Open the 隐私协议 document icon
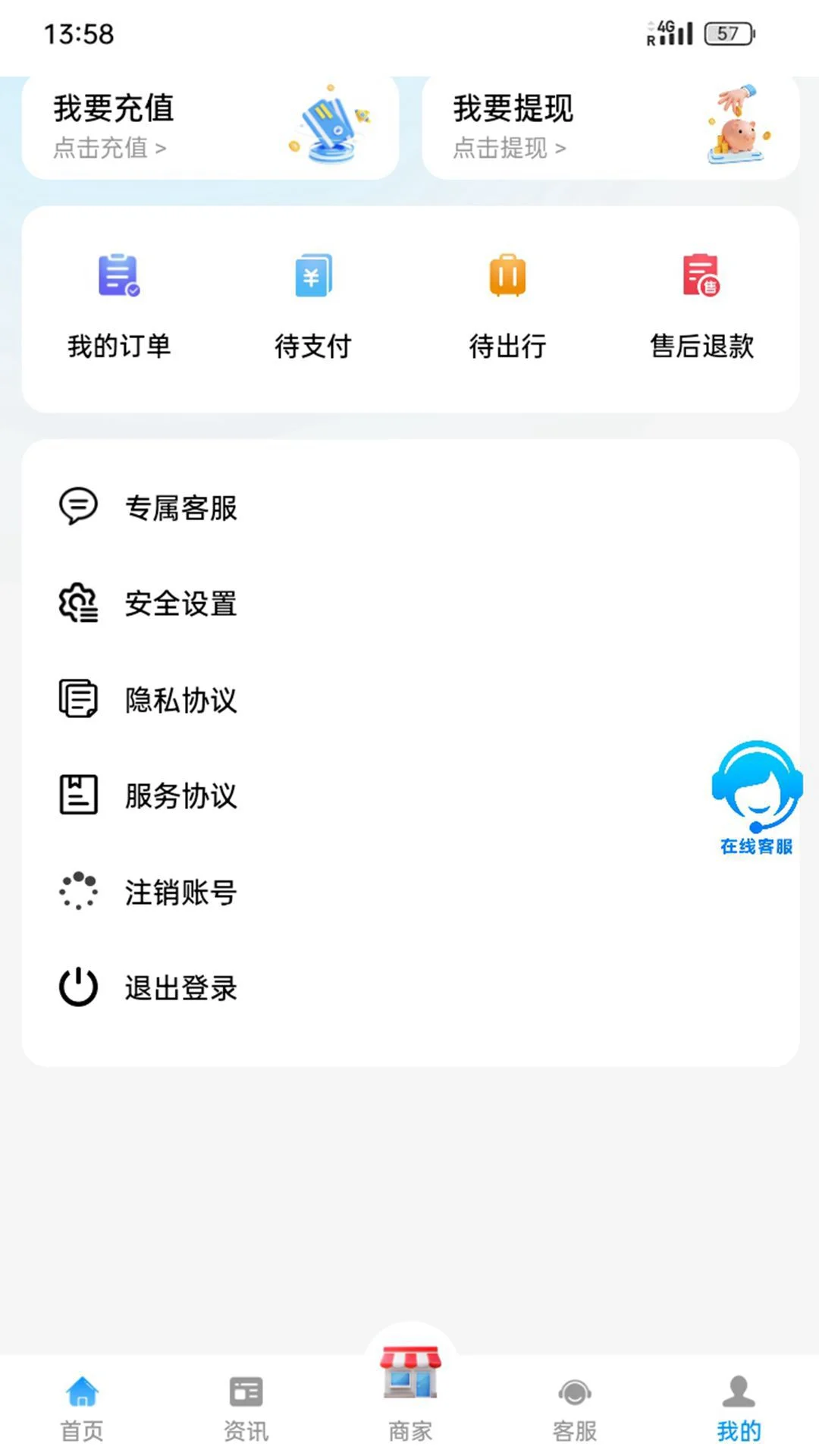Viewport: 819px width, 1456px height. [x=77, y=699]
